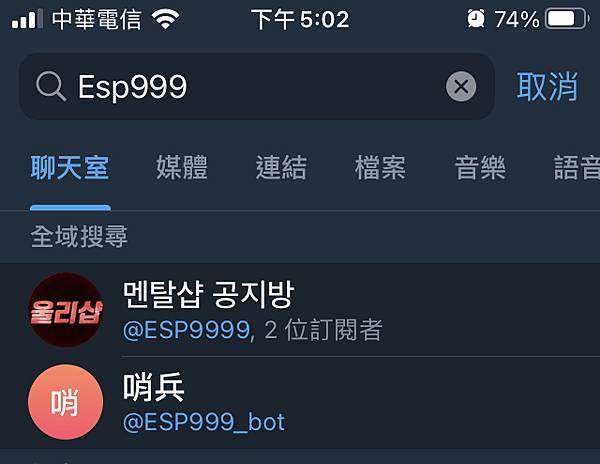
Task: Cancel the search with 取消
Action: [547, 87]
